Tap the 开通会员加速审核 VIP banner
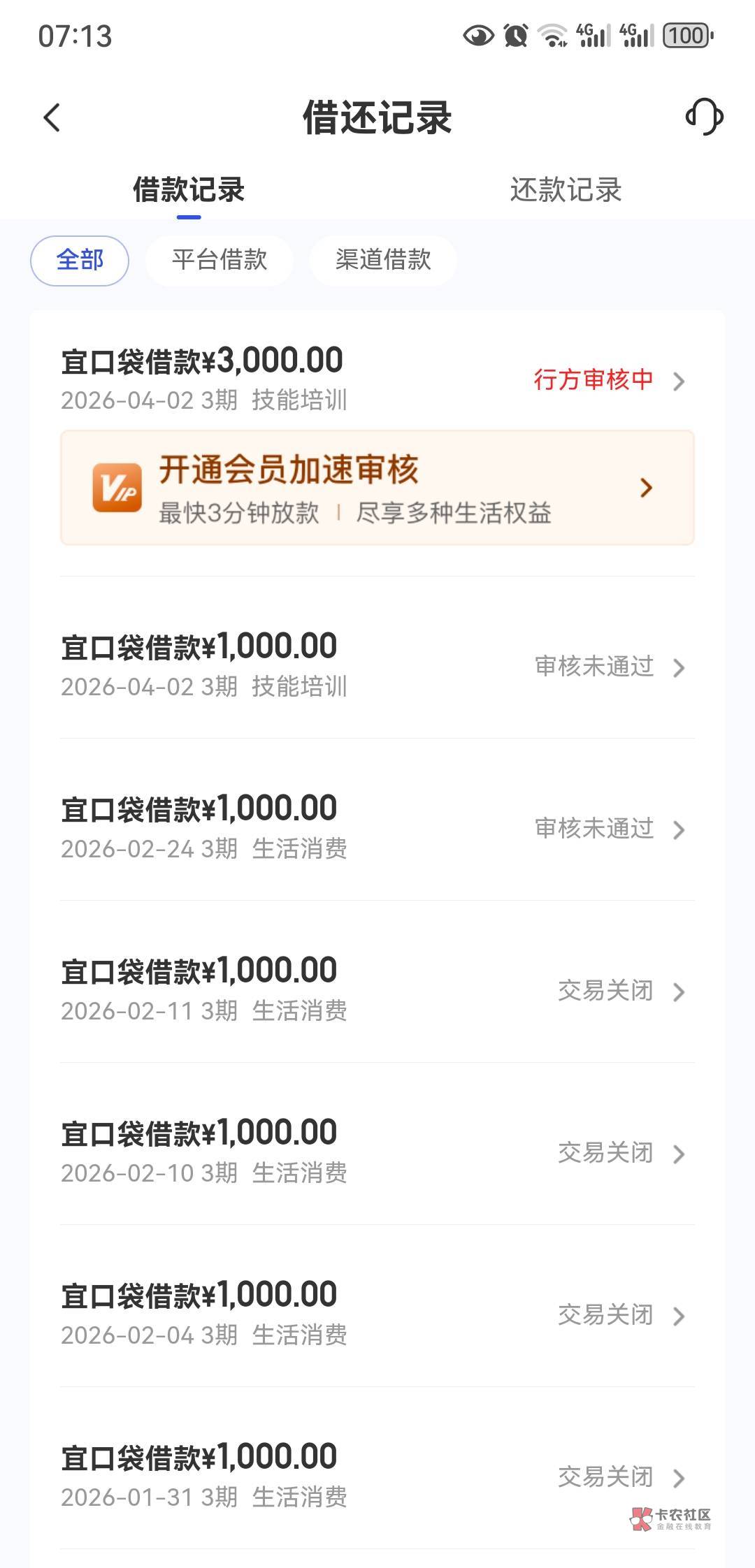This screenshot has height=1568, width=755. 377,488
